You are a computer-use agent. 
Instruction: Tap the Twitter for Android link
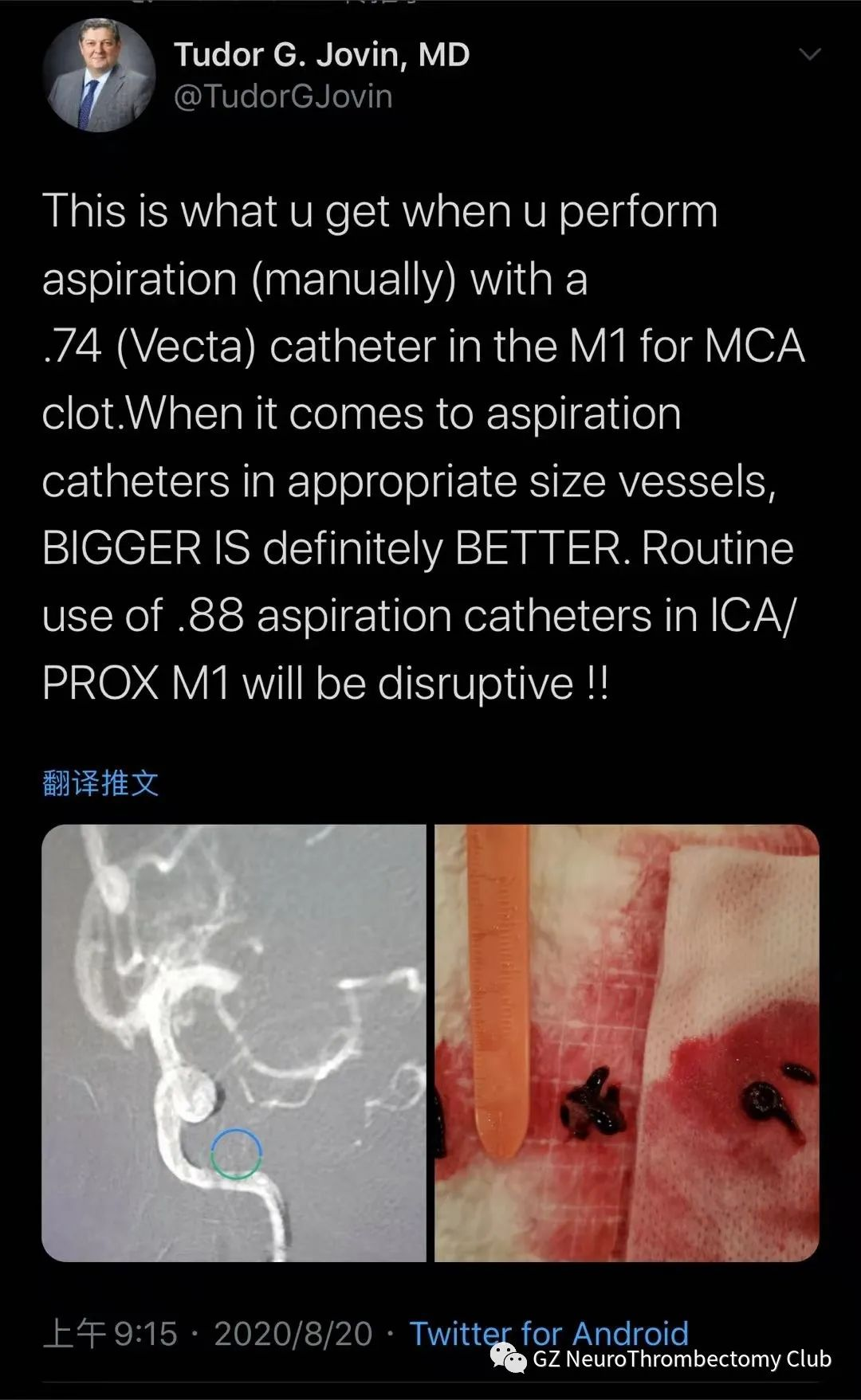tap(548, 1333)
